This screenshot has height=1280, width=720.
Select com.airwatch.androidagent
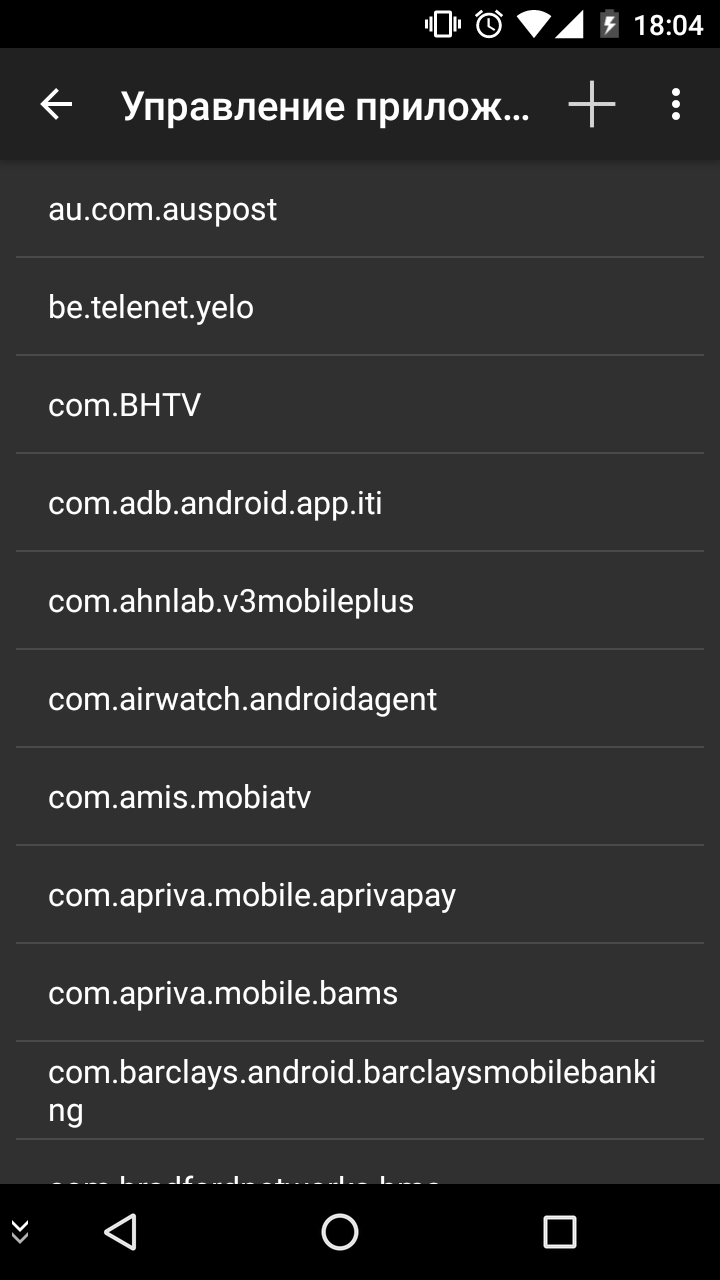point(360,699)
